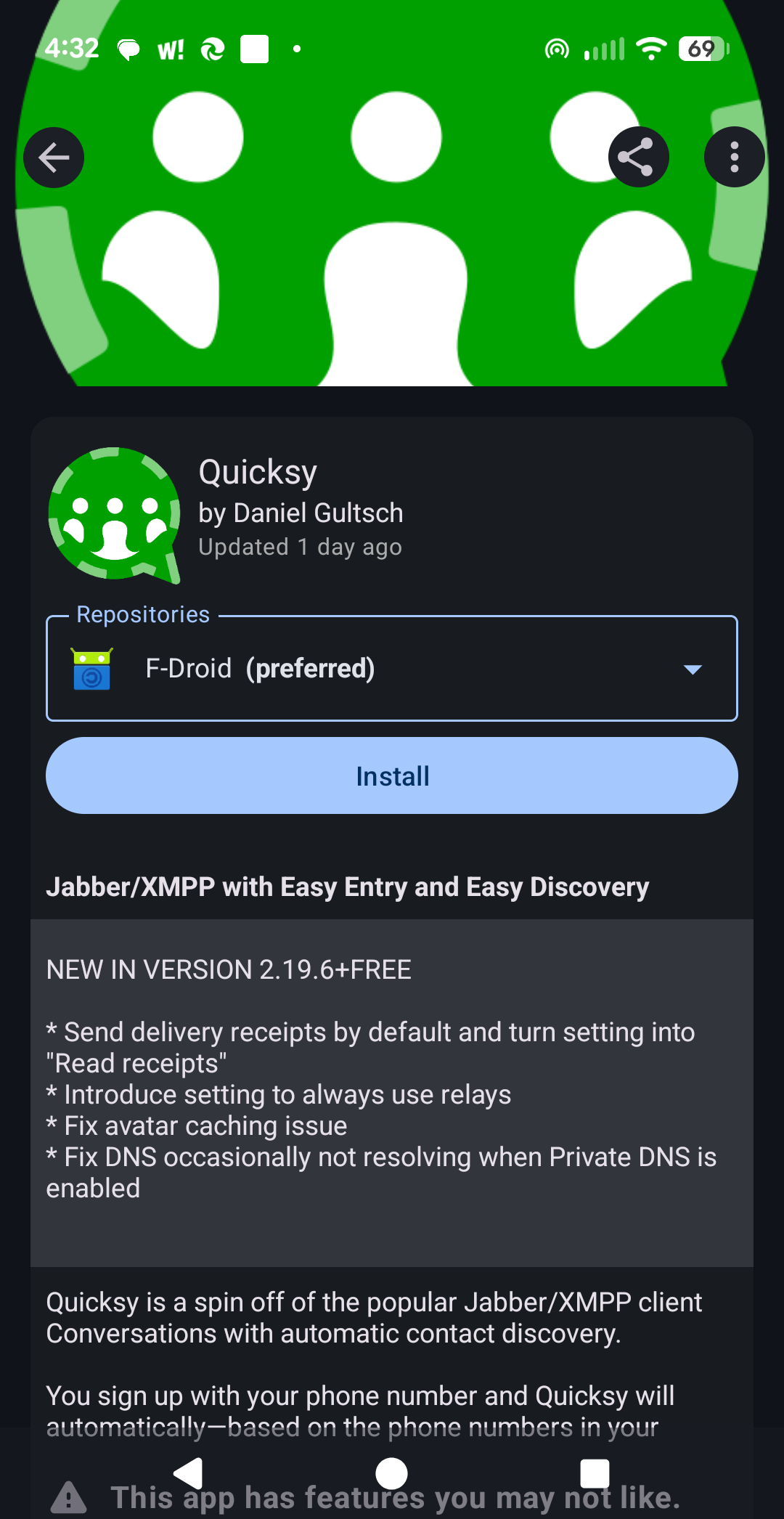
Task: Tap the Updated 1 day ago label
Action: 301,547
